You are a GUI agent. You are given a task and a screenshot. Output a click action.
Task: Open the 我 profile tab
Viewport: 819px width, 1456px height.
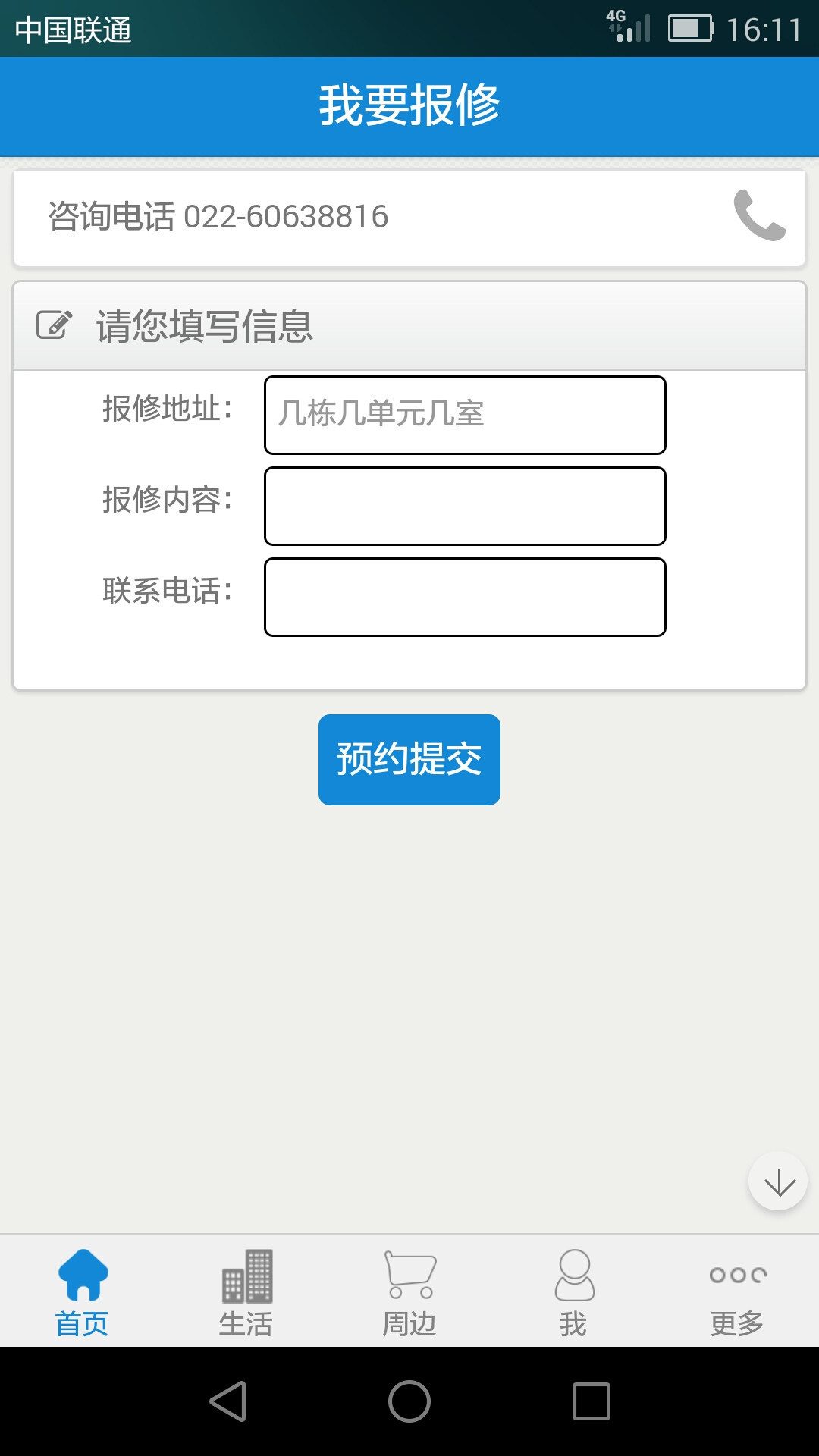(573, 1292)
